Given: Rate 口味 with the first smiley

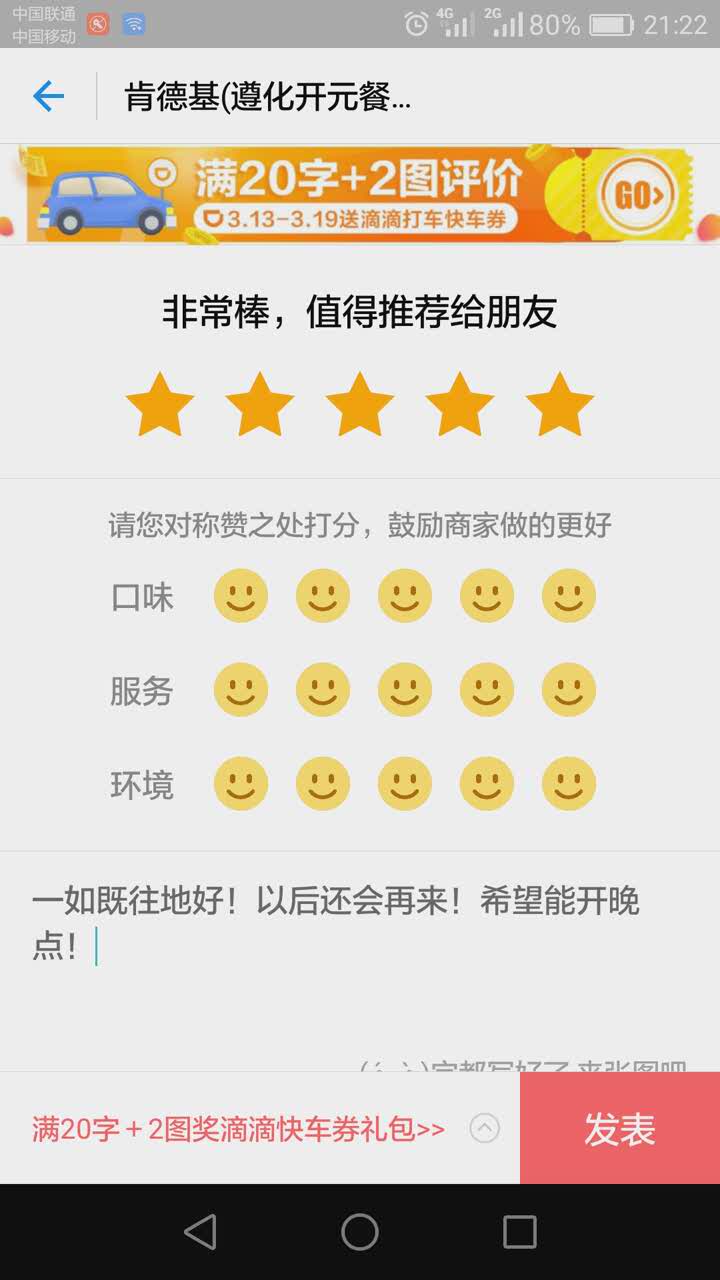Looking at the screenshot, I should [241, 596].
